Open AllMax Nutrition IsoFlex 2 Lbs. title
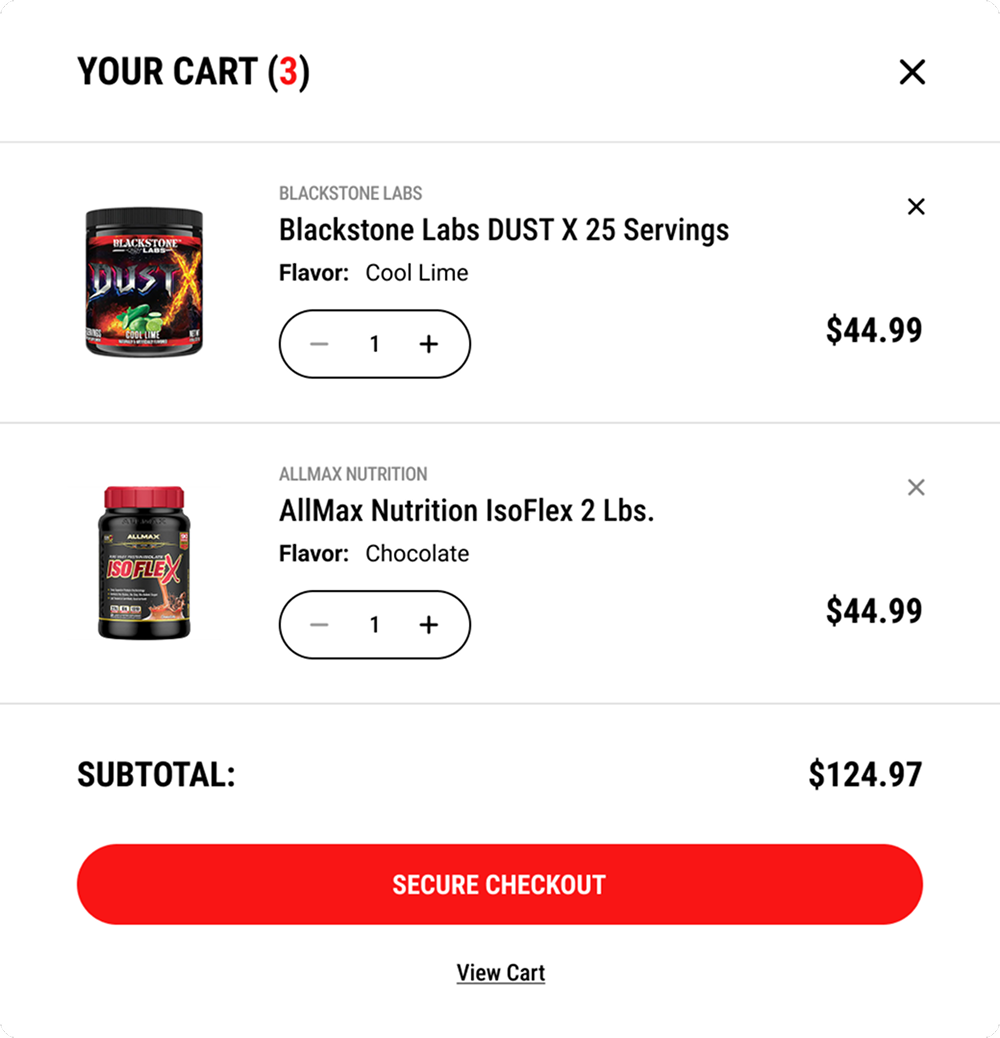 466,511
